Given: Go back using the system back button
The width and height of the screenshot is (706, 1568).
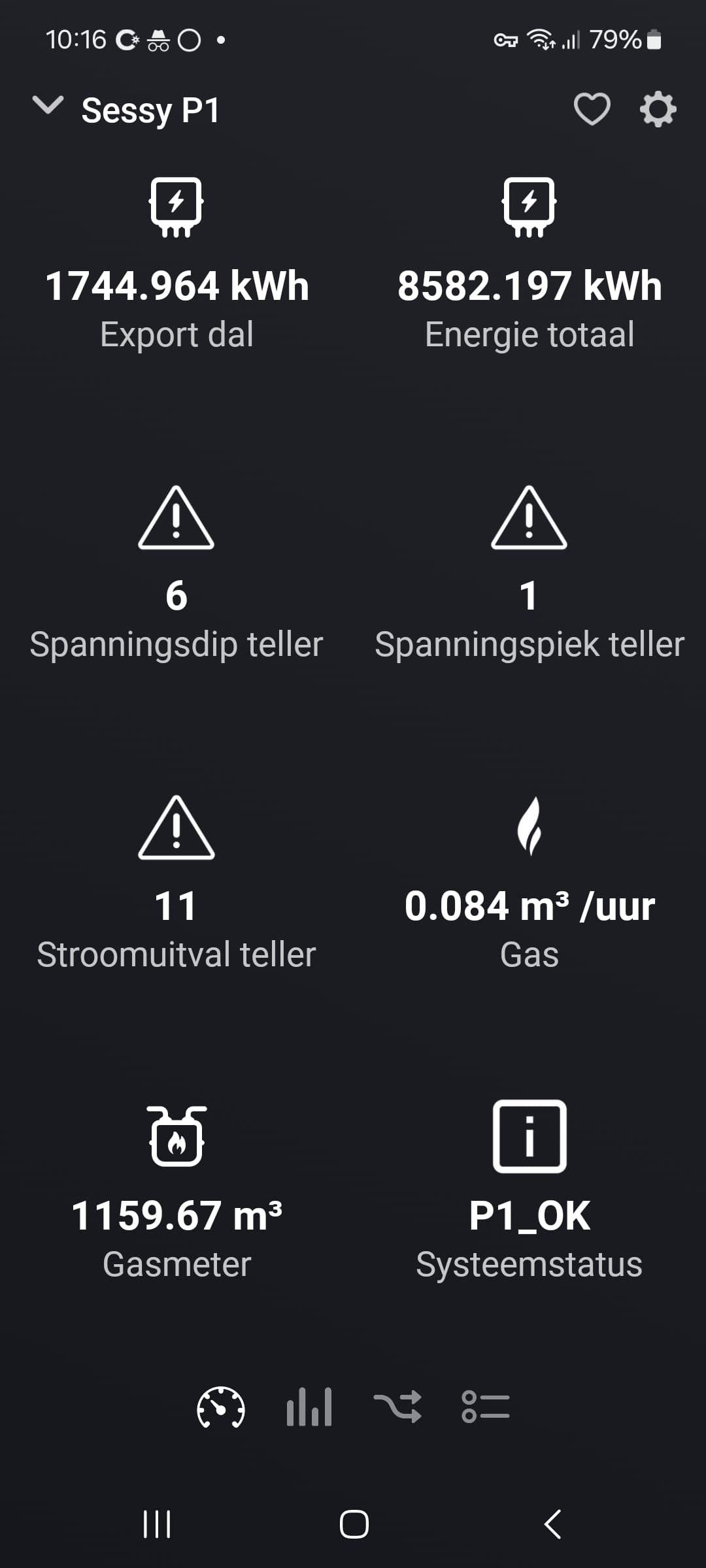Looking at the screenshot, I should pyautogui.click(x=552, y=1524).
